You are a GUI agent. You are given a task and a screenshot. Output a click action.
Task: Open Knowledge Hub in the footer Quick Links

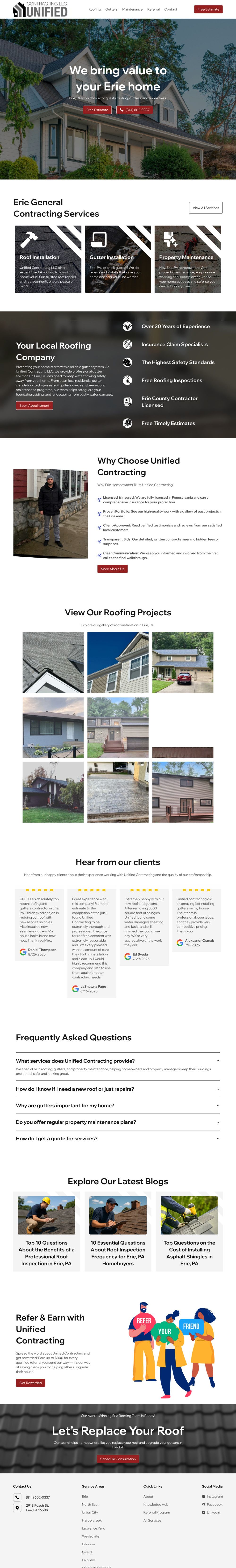coord(156,1504)
